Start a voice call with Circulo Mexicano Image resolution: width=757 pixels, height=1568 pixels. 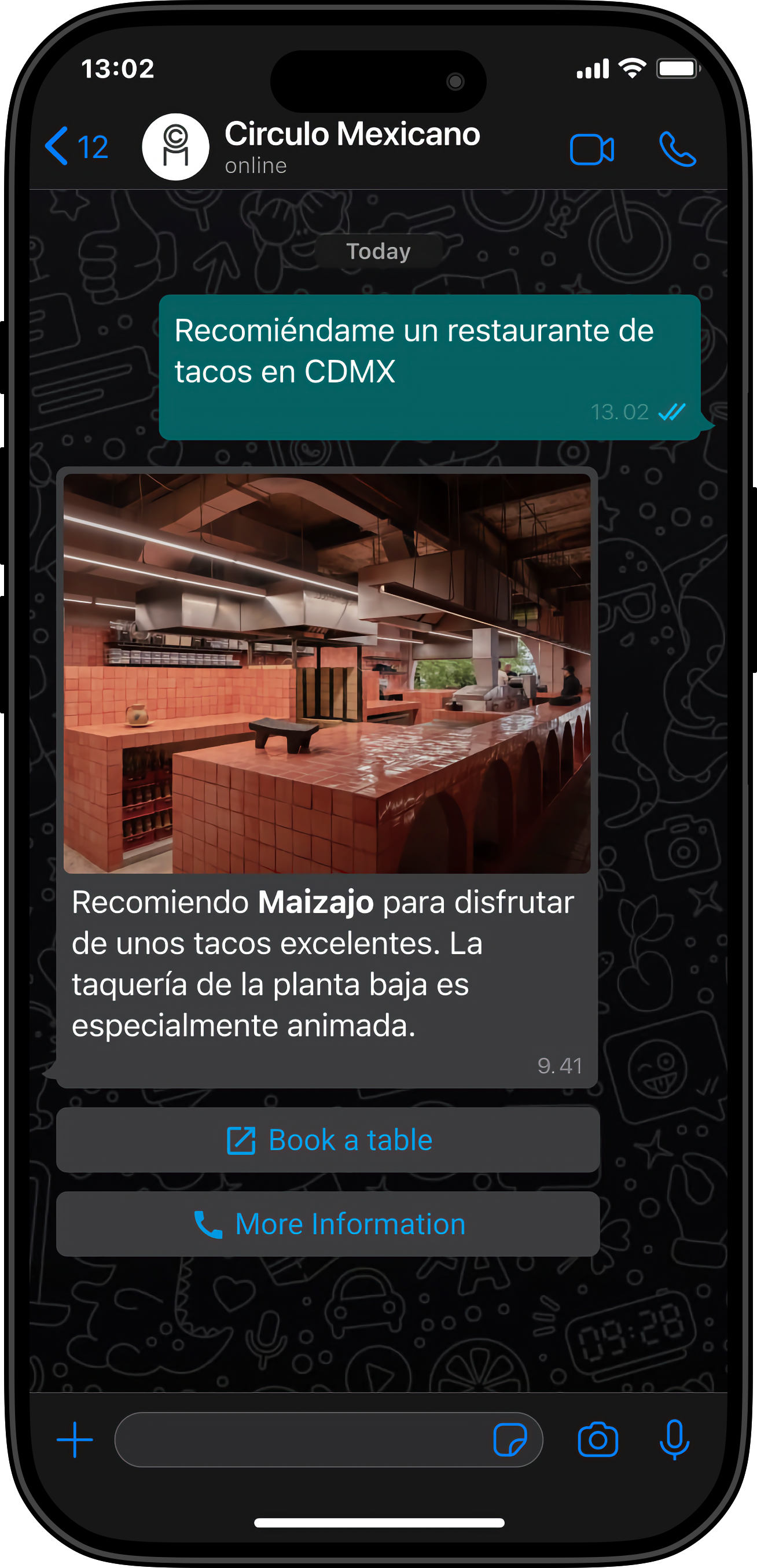click(x=677, y=149)
